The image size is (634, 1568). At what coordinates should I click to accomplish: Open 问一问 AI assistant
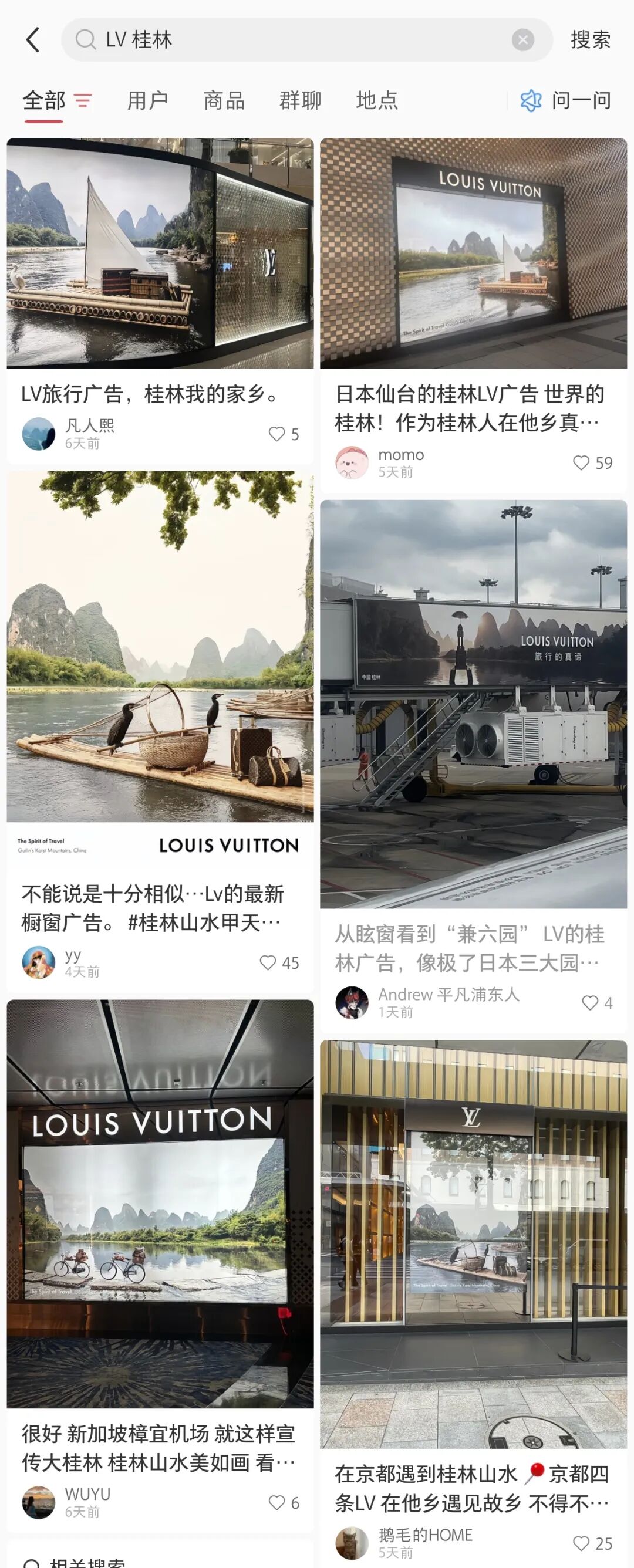coord(566,100)
